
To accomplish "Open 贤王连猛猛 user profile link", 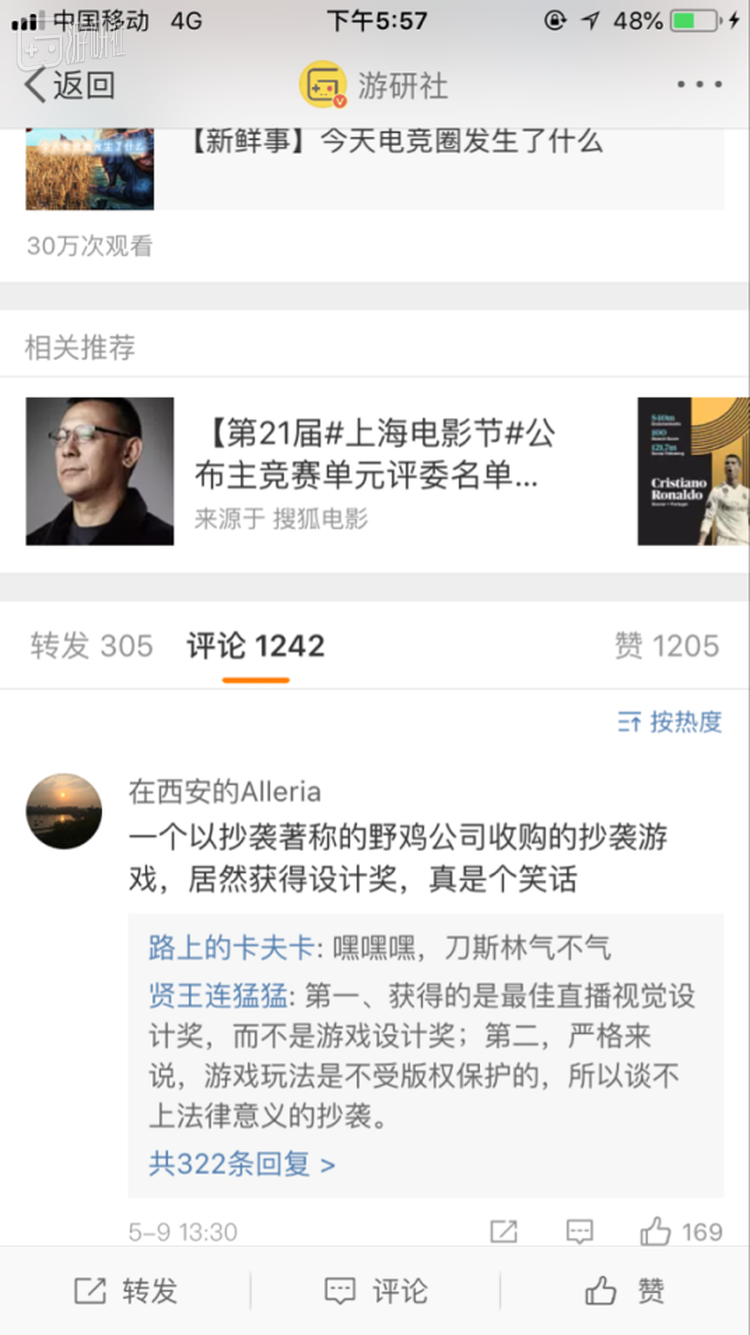I will click(218, 996).
